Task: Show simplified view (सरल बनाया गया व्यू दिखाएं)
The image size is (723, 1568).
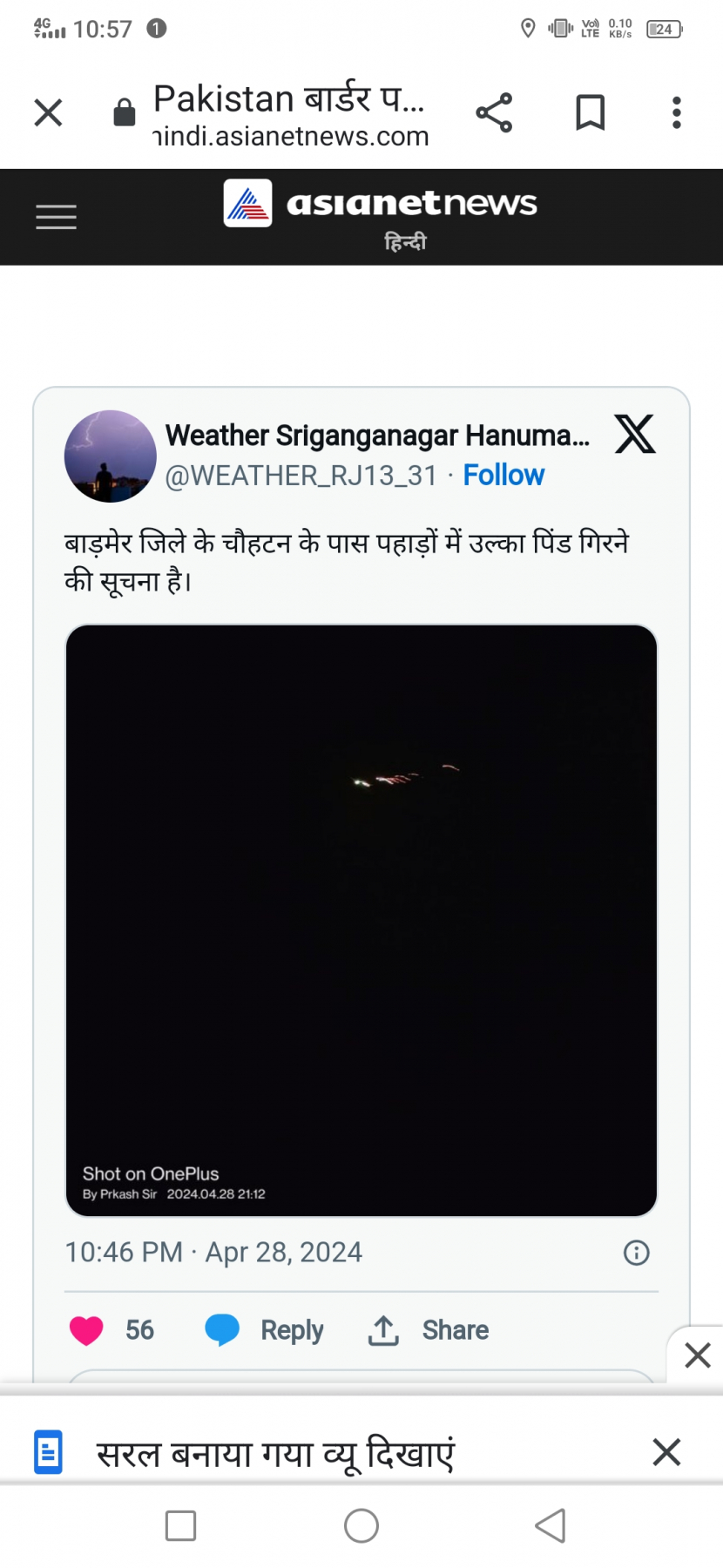Action: (x=275, y=1453)
